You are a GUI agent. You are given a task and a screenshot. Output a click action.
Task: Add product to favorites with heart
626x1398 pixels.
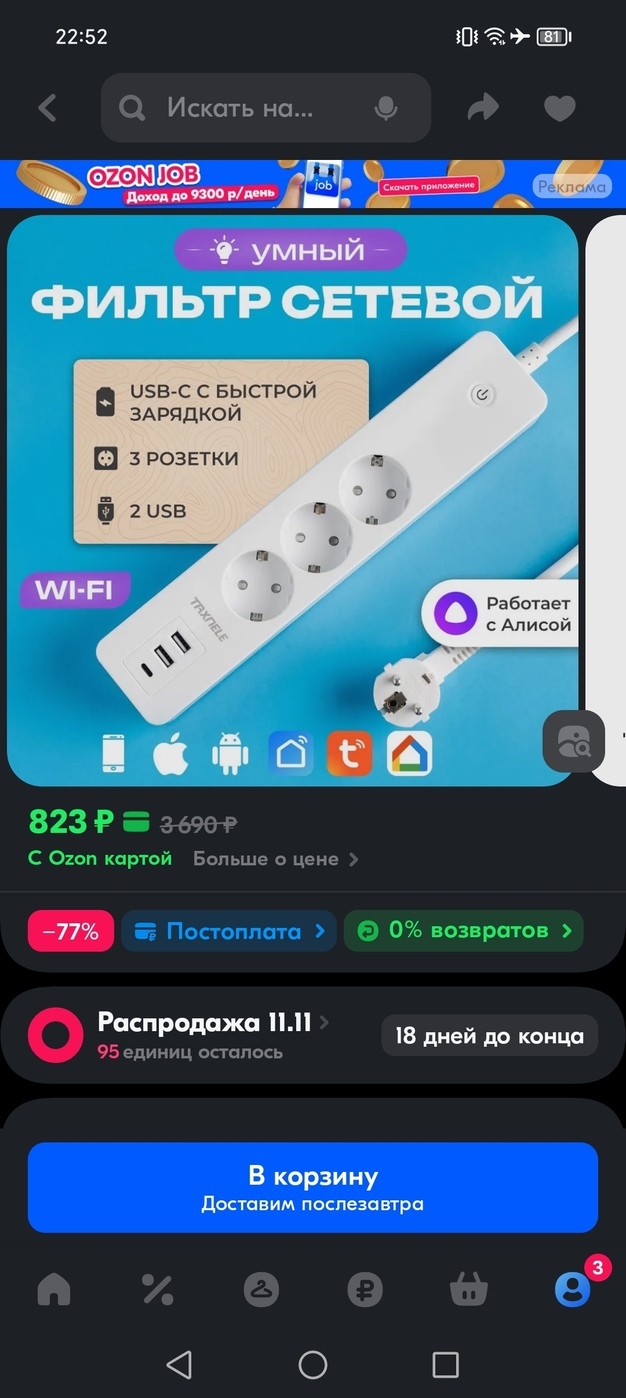click(559, 108)
